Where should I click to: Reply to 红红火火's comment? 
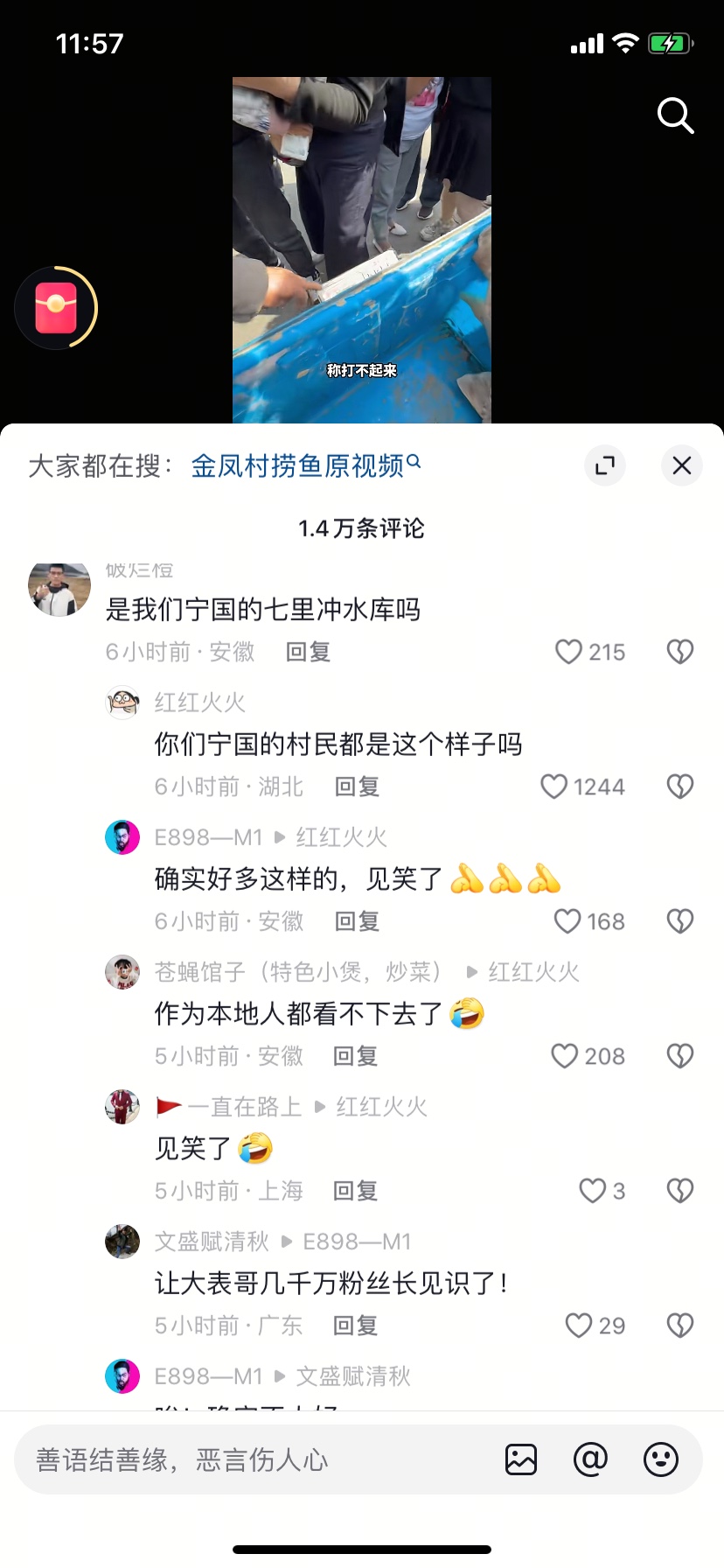click(x=357, y=787)
